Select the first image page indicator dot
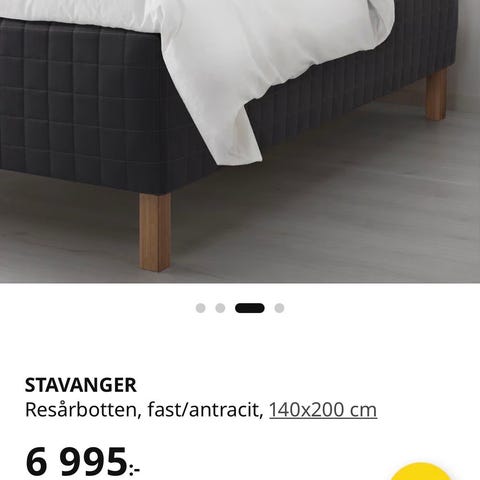This screenshot has height=480, width=480. (x=200, y=308)
